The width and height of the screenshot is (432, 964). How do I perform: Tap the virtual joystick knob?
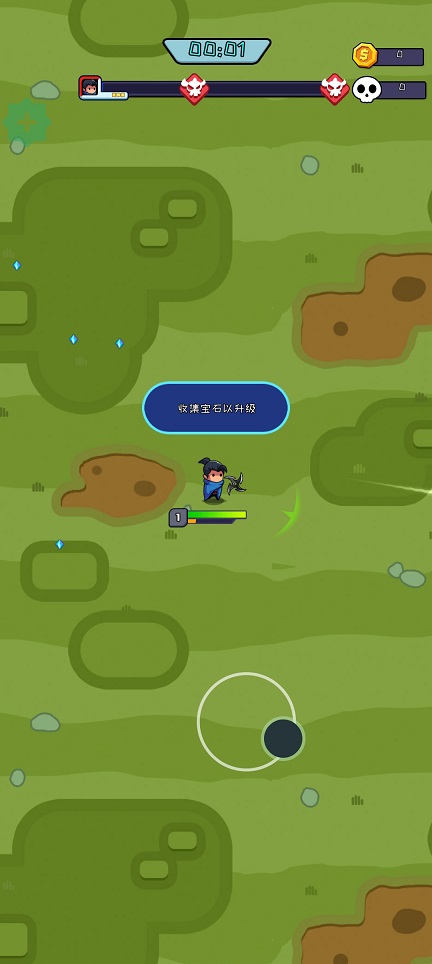pos(283,738)
